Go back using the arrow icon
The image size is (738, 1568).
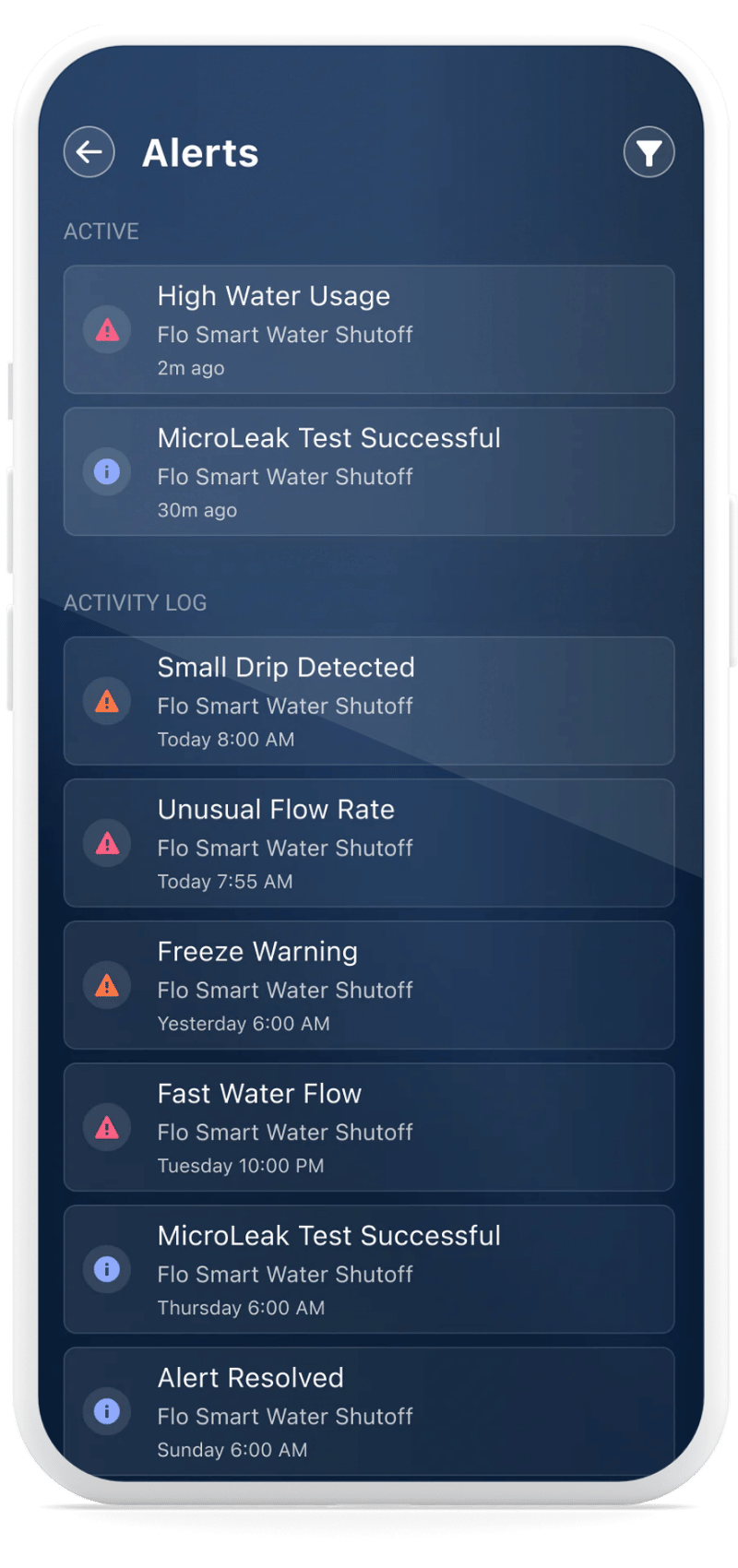(89, 152)
